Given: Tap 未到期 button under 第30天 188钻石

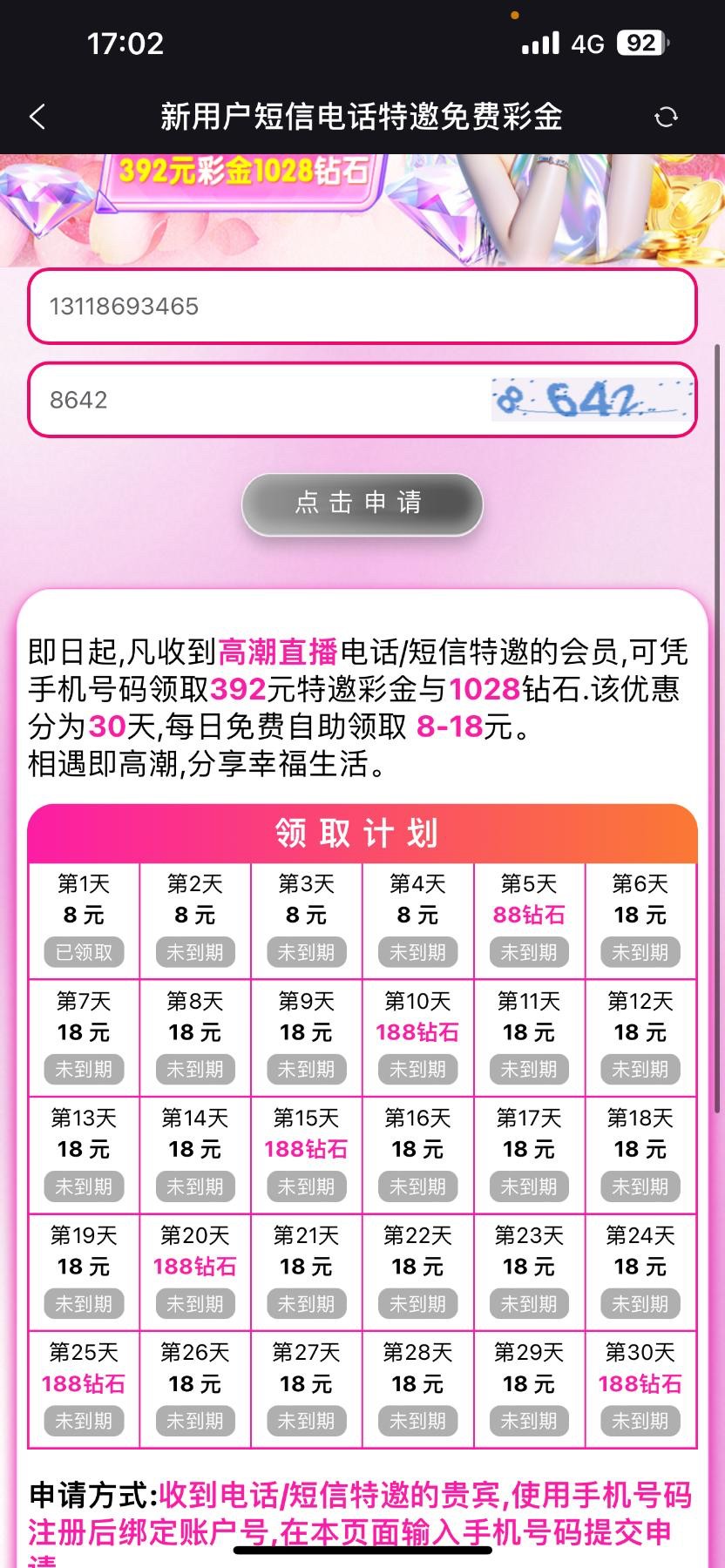Looking at the screenshot, I should 640,1421.
